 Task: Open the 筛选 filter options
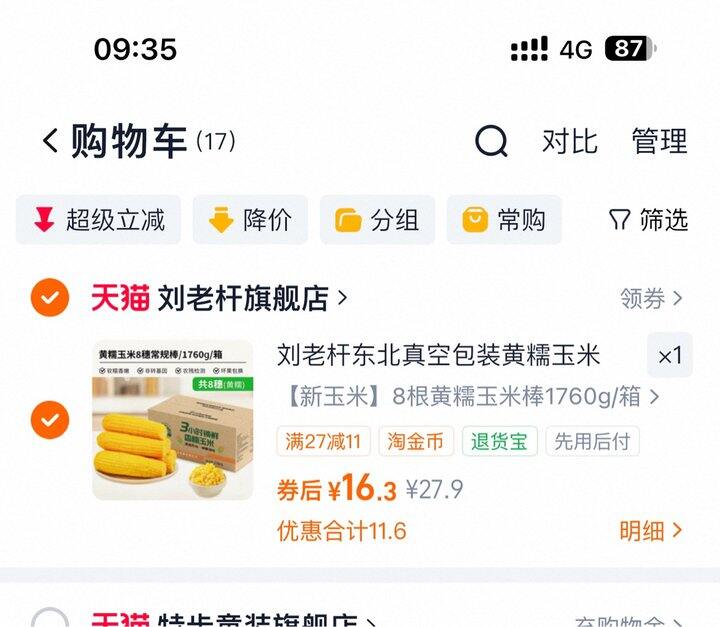click(x=649, y=220)
